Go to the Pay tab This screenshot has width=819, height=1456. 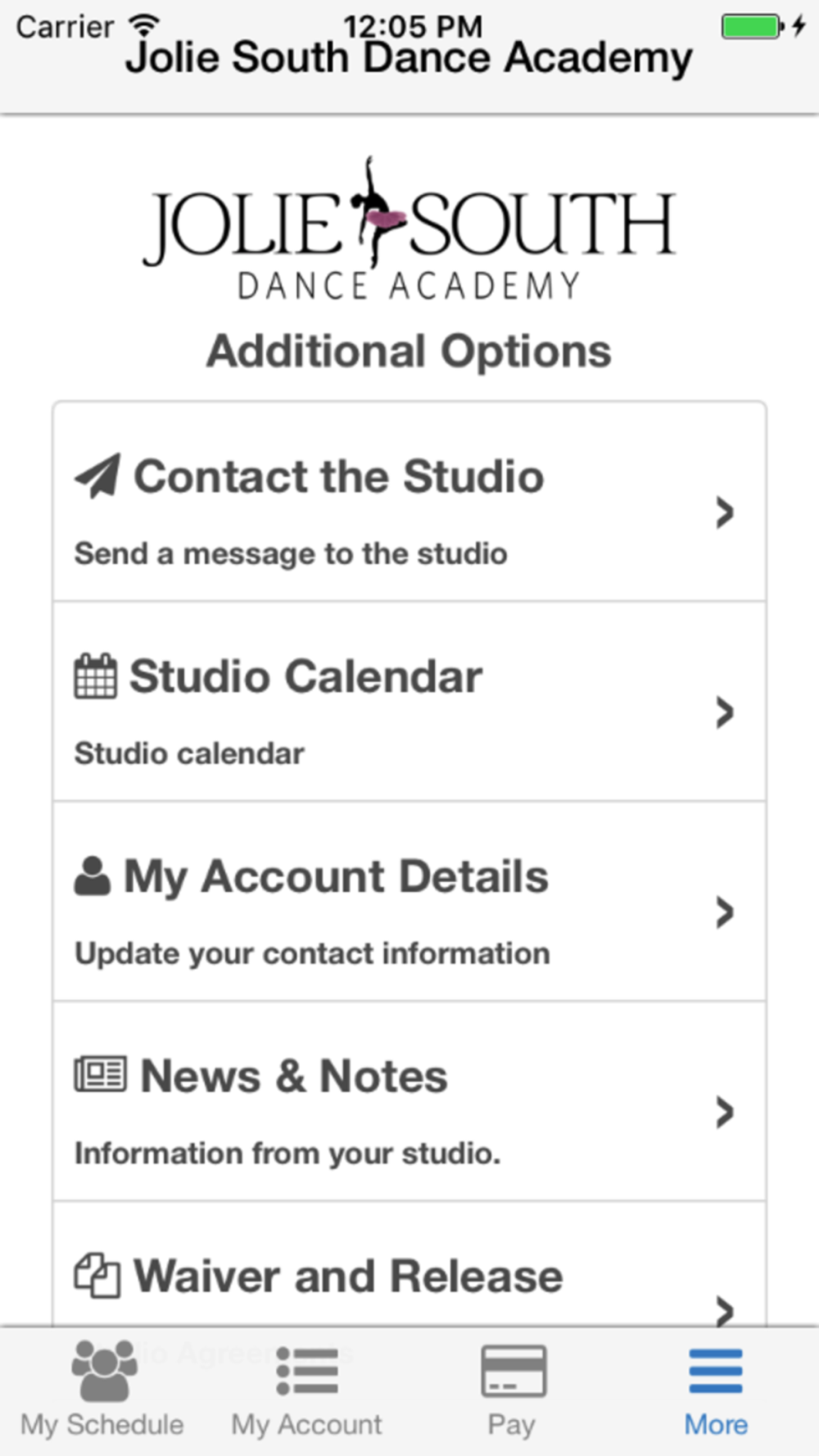512,1391
